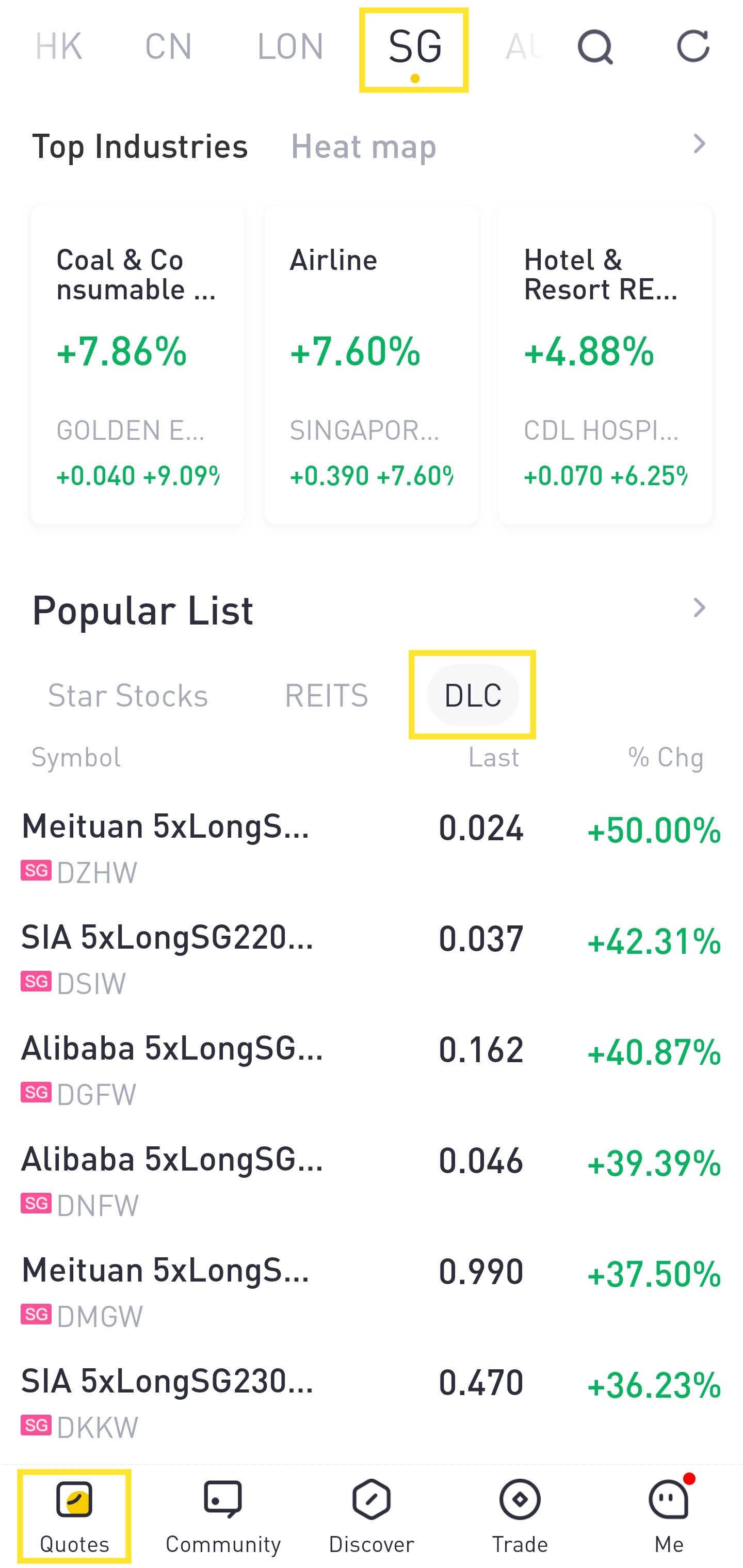The width and height of the screenshot is (743, 1568).
Task: Open the Hotel & Resort REIT card
Action: tap(605, 364)
